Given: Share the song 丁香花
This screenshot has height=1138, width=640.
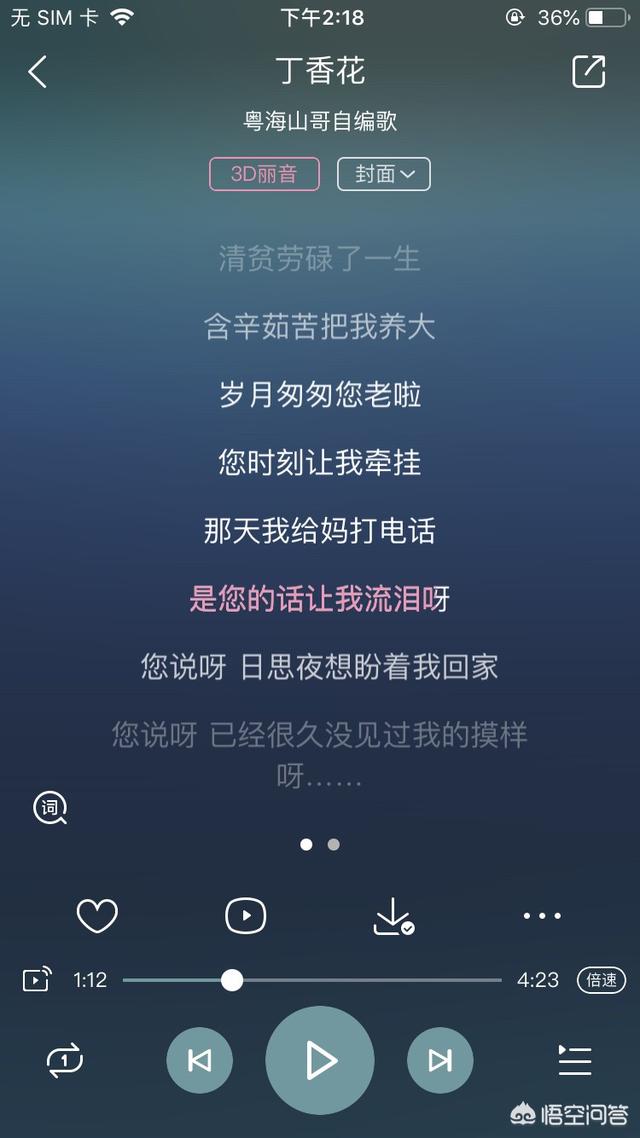Looking at the screenshot, I should 588,71.
